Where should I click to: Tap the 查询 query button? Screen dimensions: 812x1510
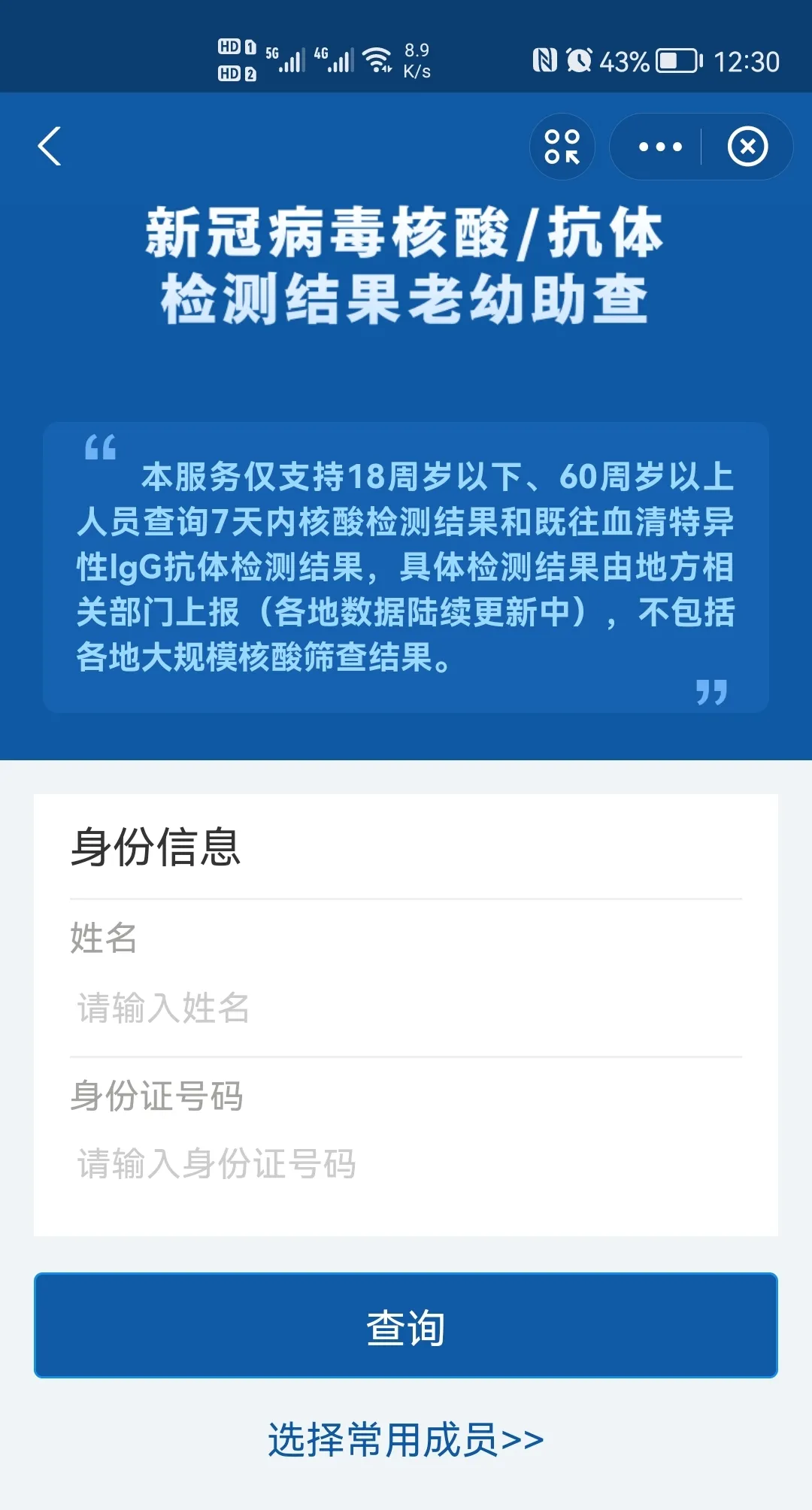[406, 1324]
